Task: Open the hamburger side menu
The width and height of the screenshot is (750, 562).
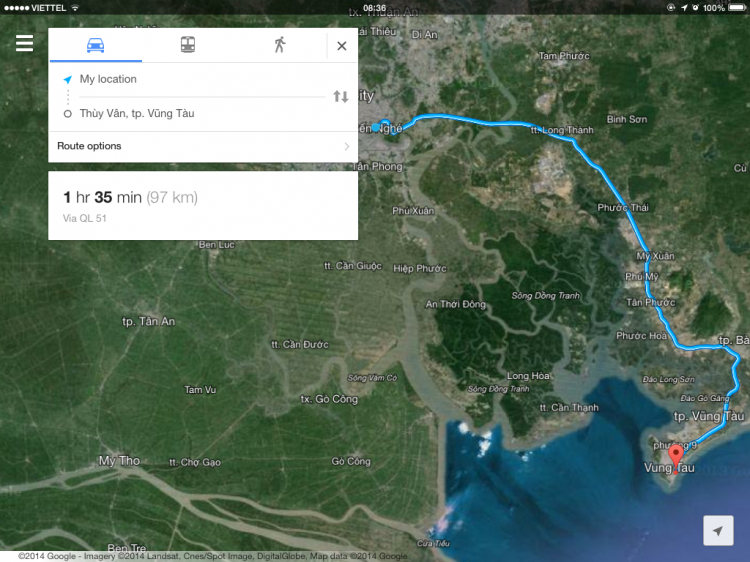Action: [24, 43]
